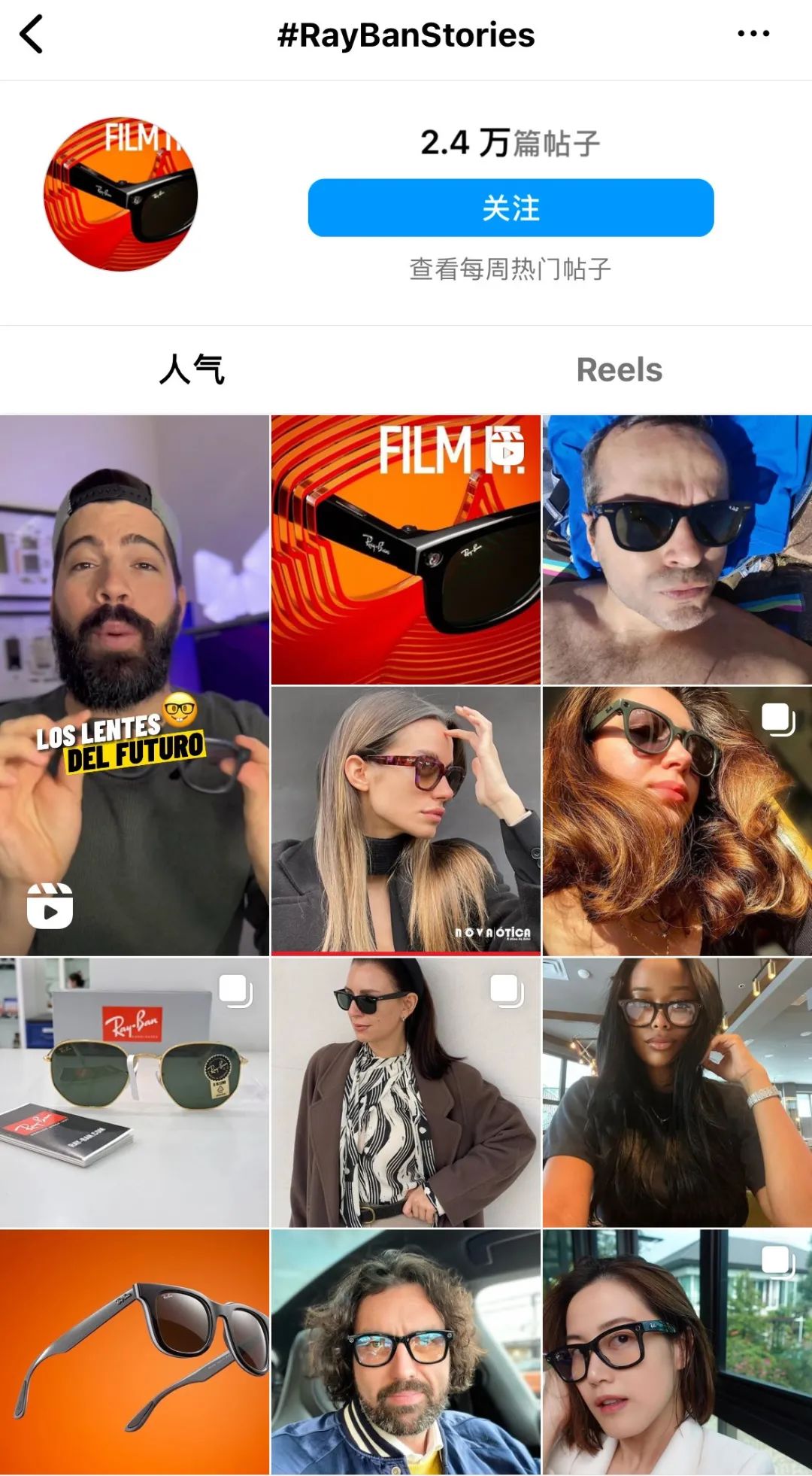Open the post of woman with curly auburn hair
The width and height of the screenshot is (812, 1476).
pyautogui.click(x=677, y=820)
